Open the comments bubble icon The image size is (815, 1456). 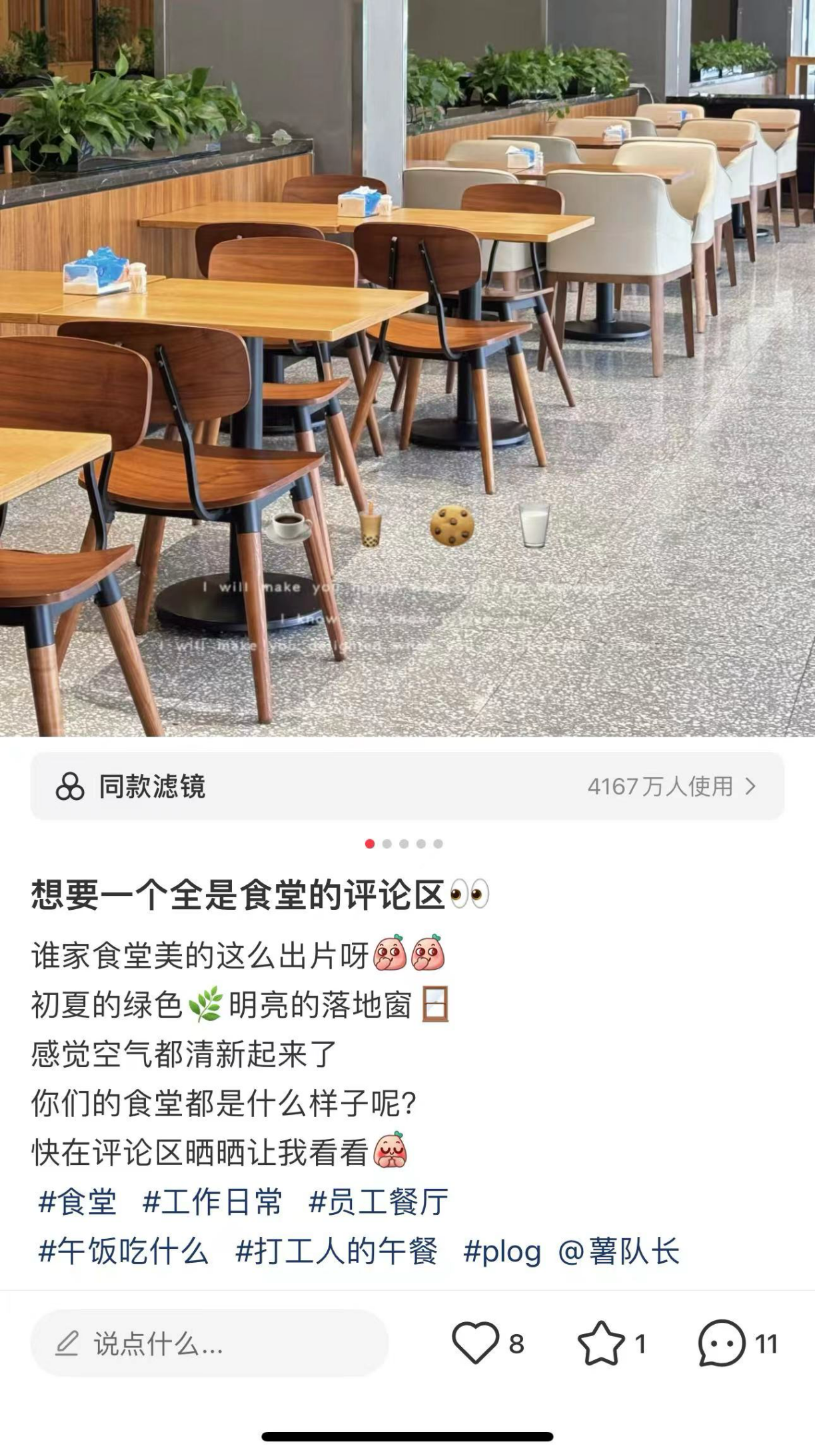[721, 1343]
